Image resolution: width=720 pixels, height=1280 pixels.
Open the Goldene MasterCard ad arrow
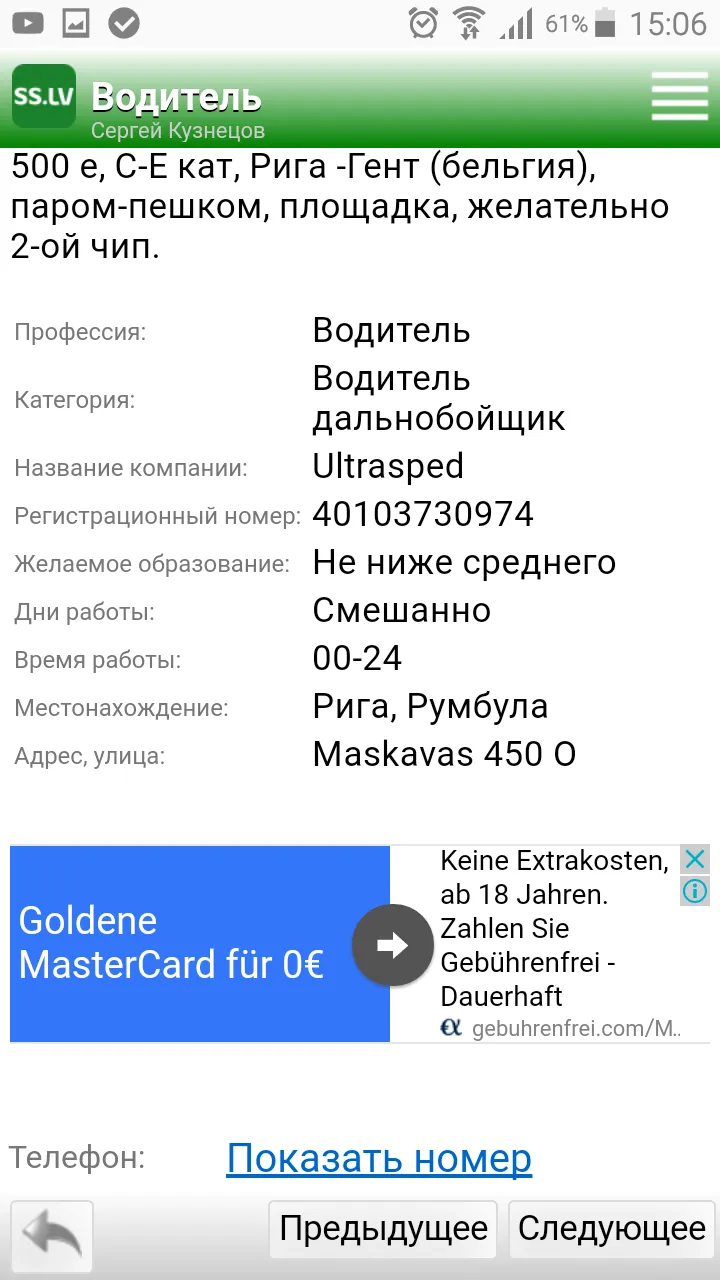pos(393,945)
